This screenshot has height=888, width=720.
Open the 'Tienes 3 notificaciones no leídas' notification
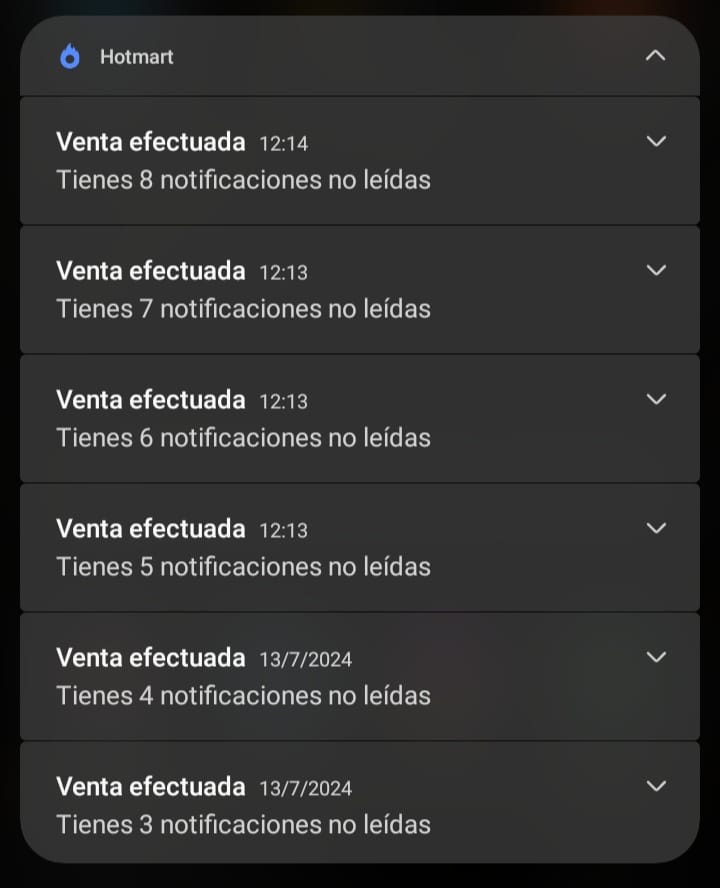[300, 806]
